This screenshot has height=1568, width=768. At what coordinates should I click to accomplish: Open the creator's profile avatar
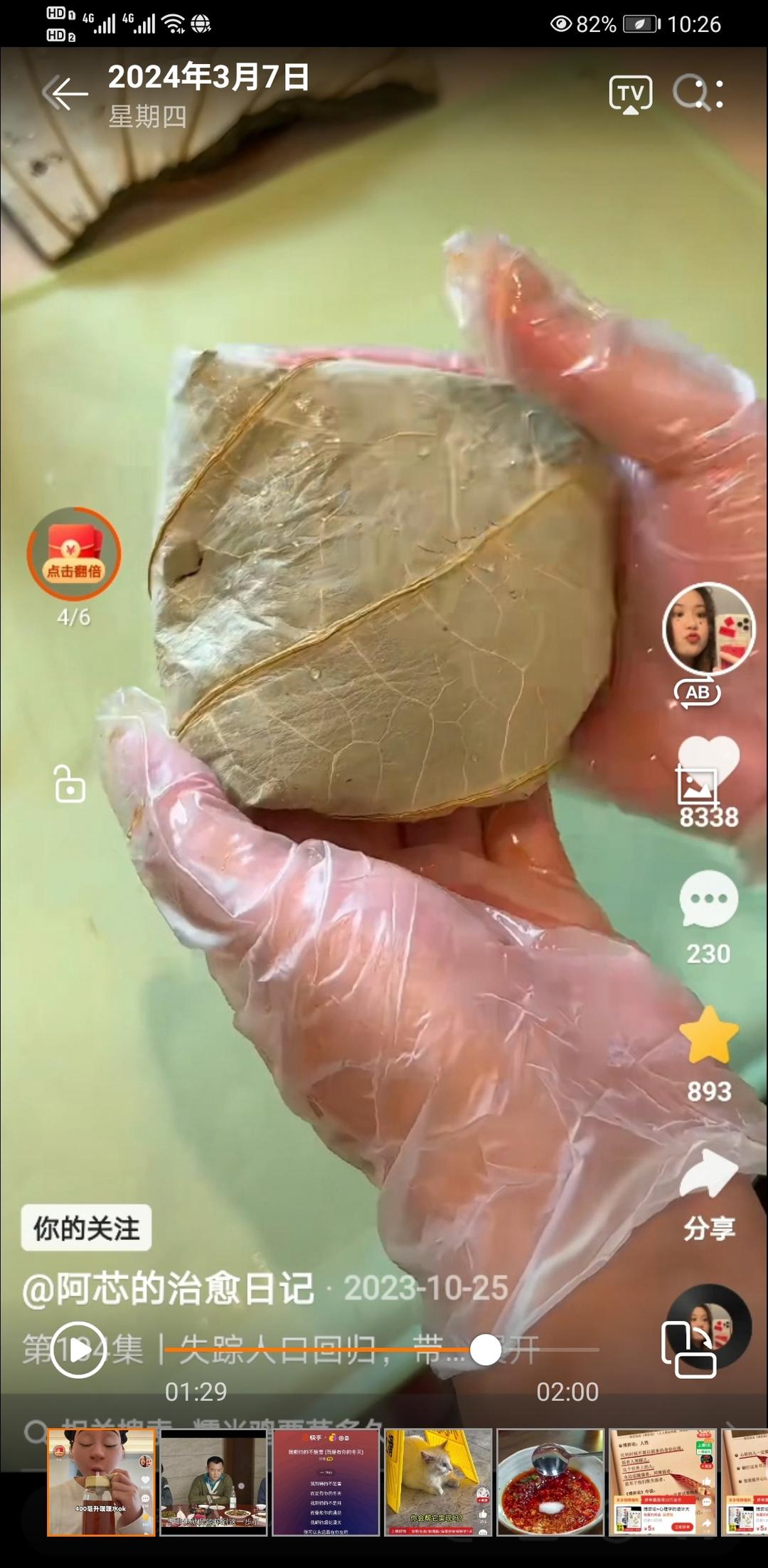pyautogui.click(x=708, y=629)
